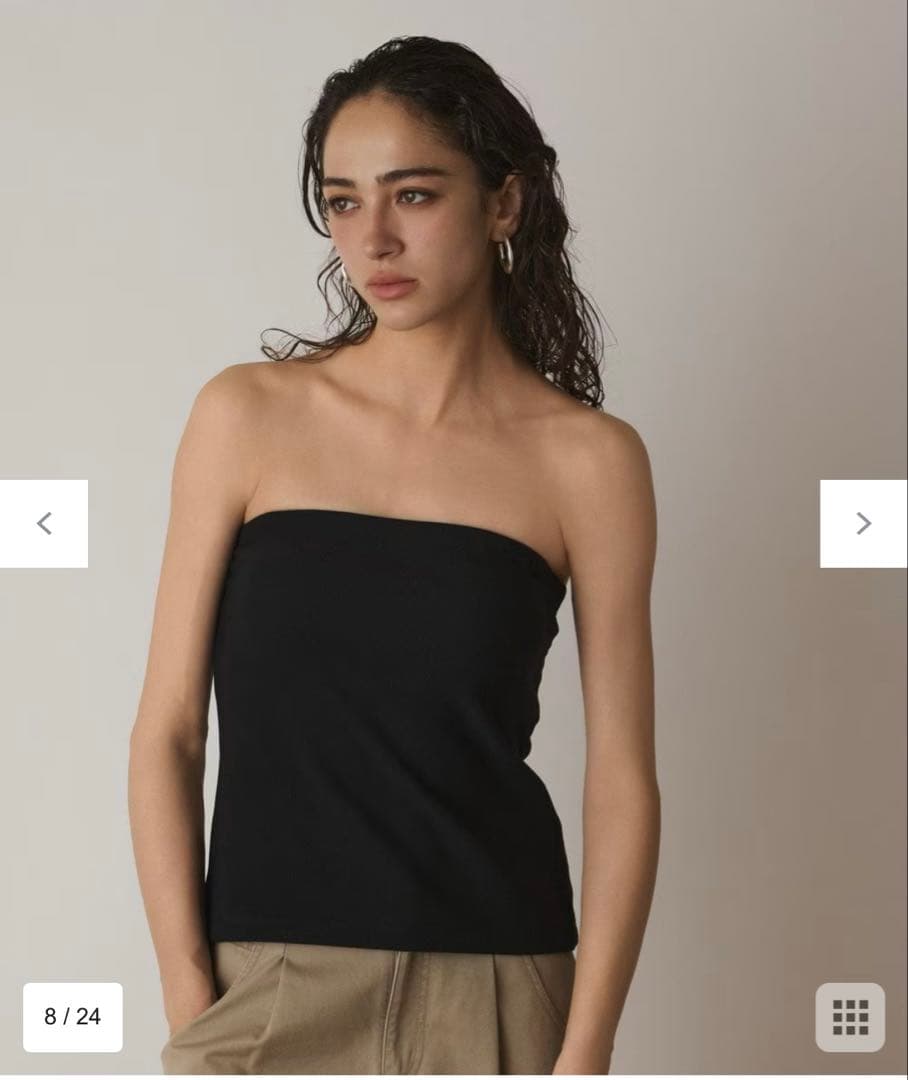Show the next product image
Screen dimensions: 908x1080
pos(863,523)
